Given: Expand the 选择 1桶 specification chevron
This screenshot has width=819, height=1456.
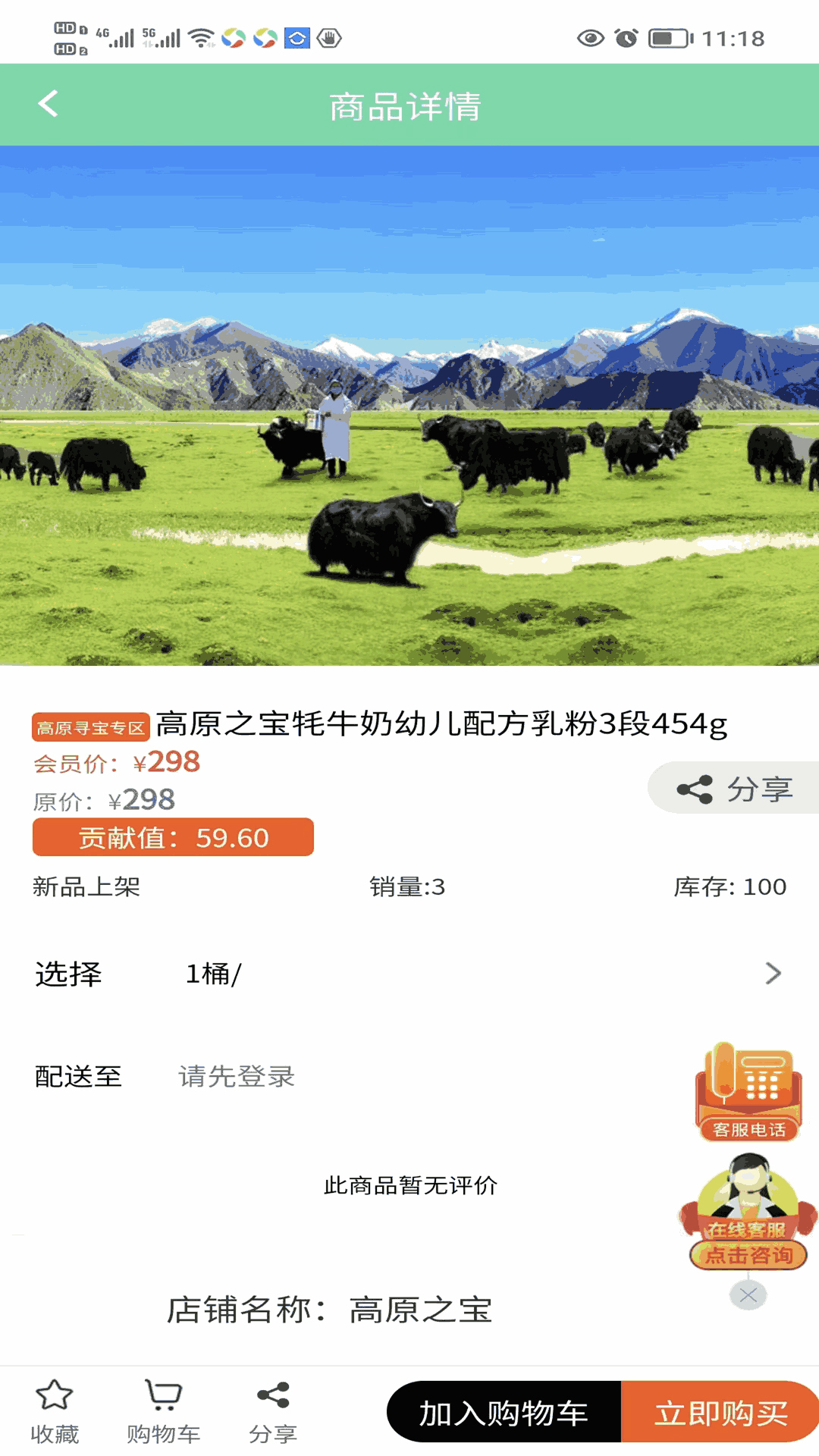Looking at the screenshot, I should tap(772, 973).
